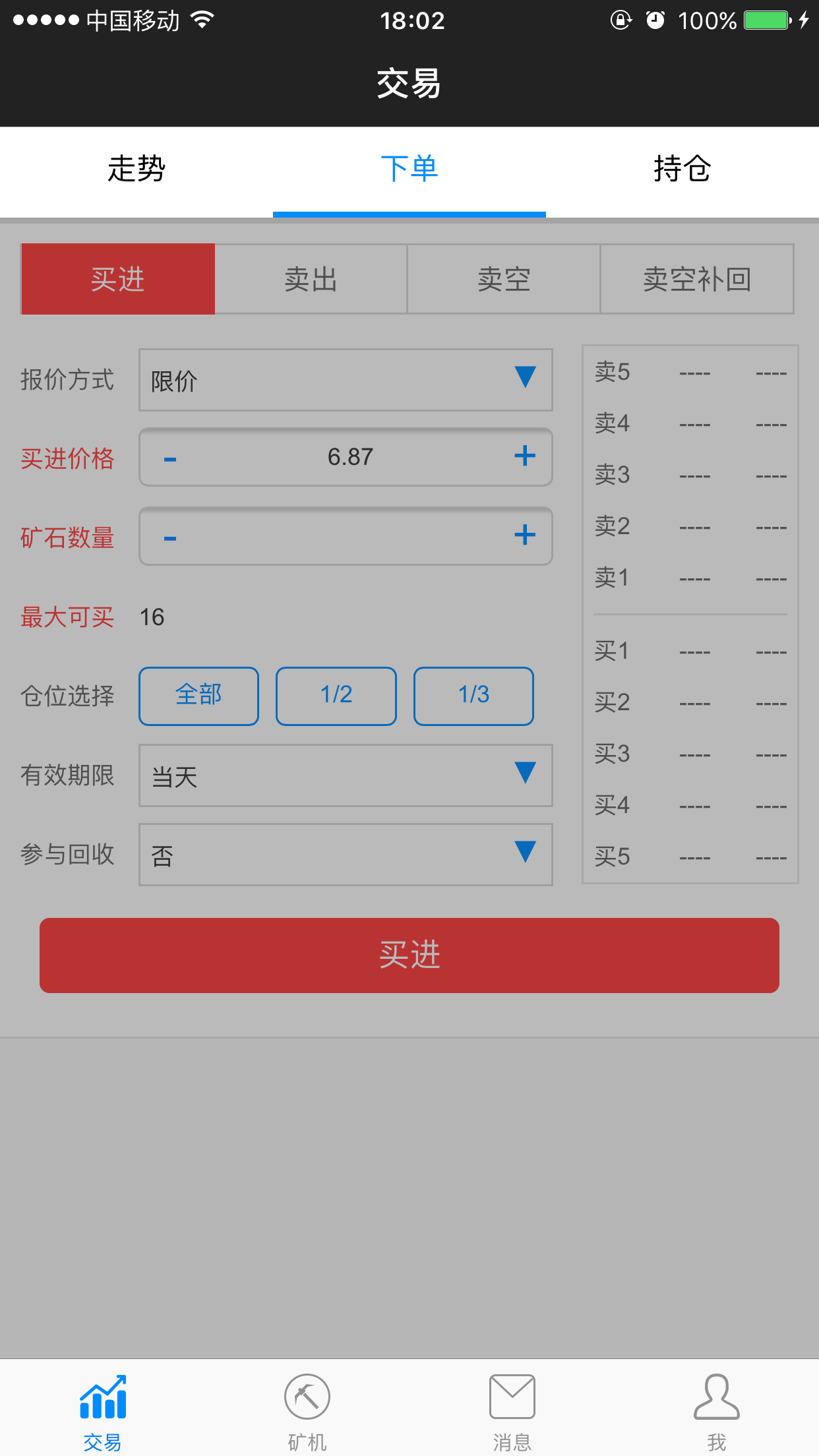
Task: Choose 1/2 position size
Action: pyautogui.click(x=336, y=696)
